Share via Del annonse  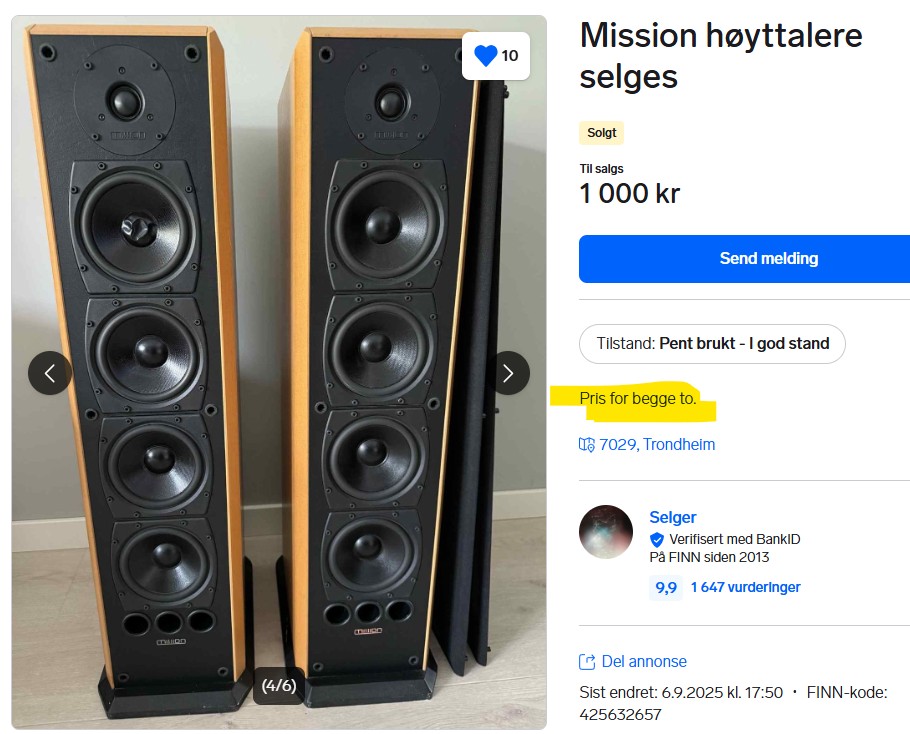pos(643,661)
